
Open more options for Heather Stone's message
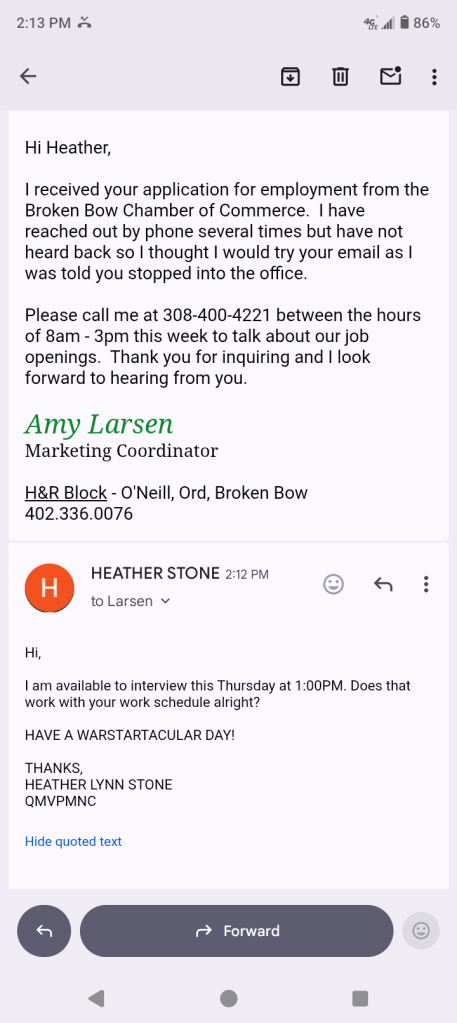(426, 584)
